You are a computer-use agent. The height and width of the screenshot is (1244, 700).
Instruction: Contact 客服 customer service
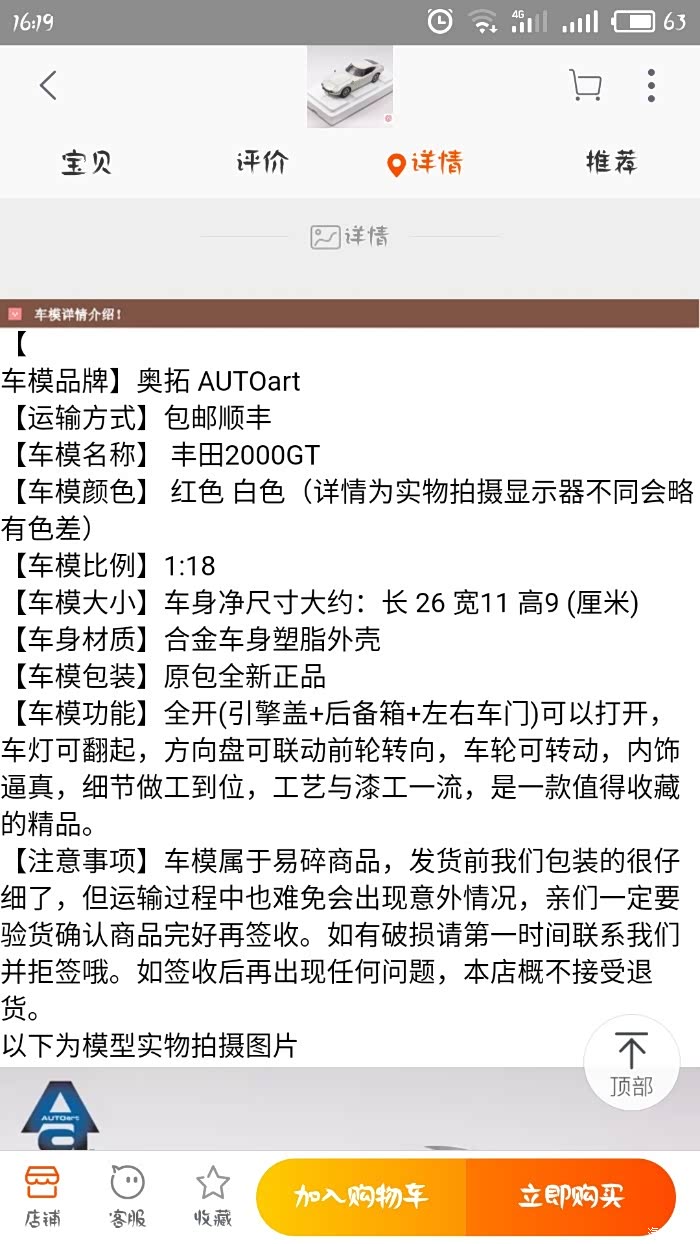[x=128, y=1196]
